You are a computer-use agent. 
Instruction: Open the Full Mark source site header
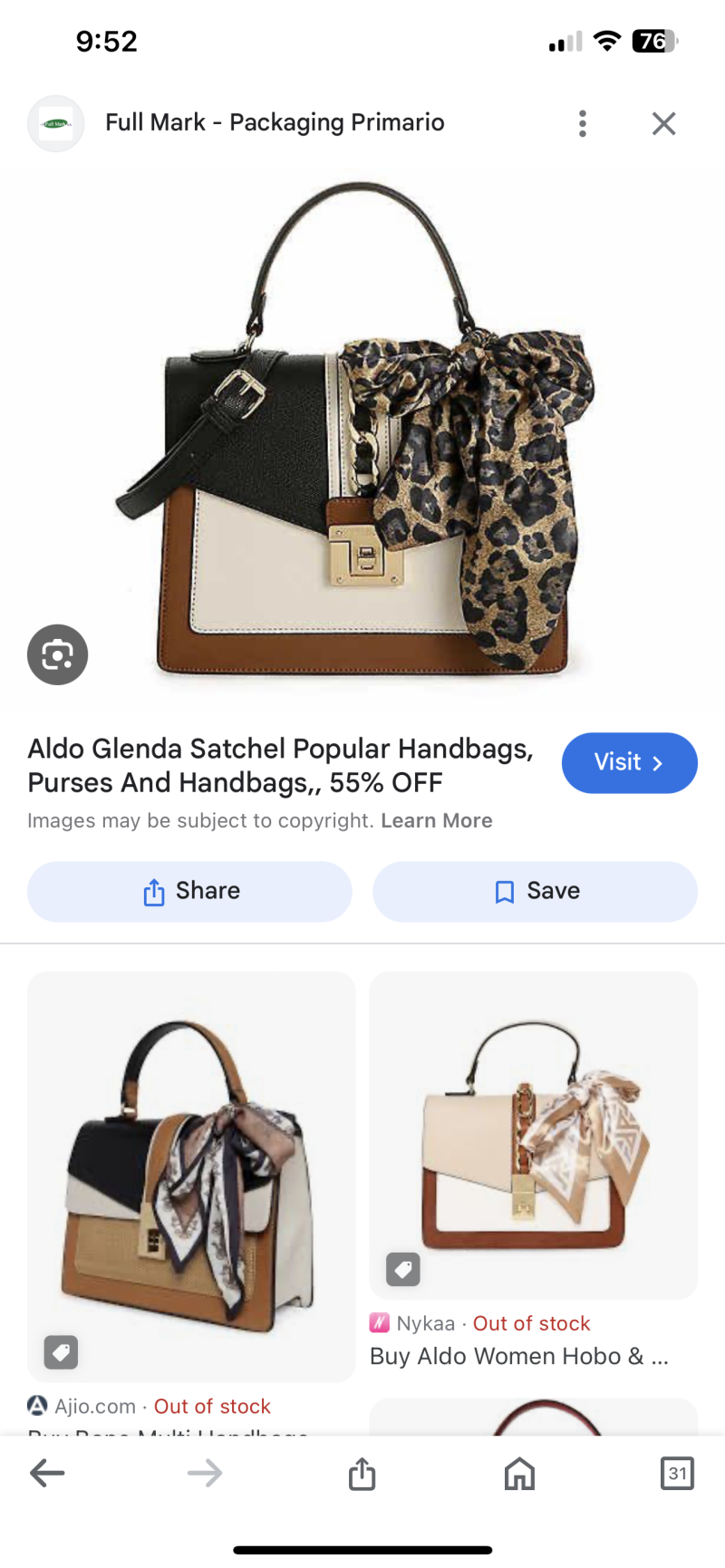click(x=275, y=122)
